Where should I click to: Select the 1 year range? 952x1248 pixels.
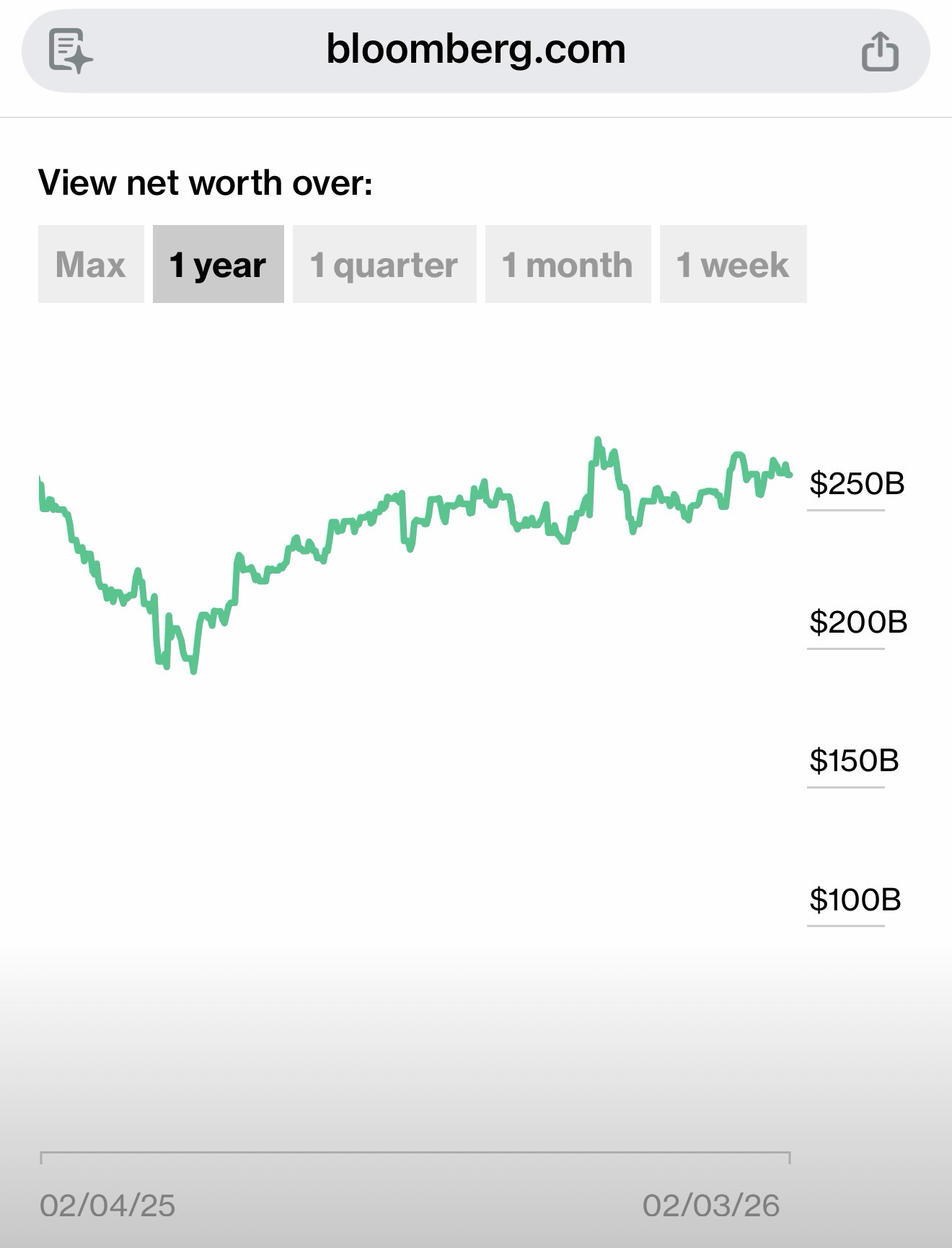[x=218, y=264]
